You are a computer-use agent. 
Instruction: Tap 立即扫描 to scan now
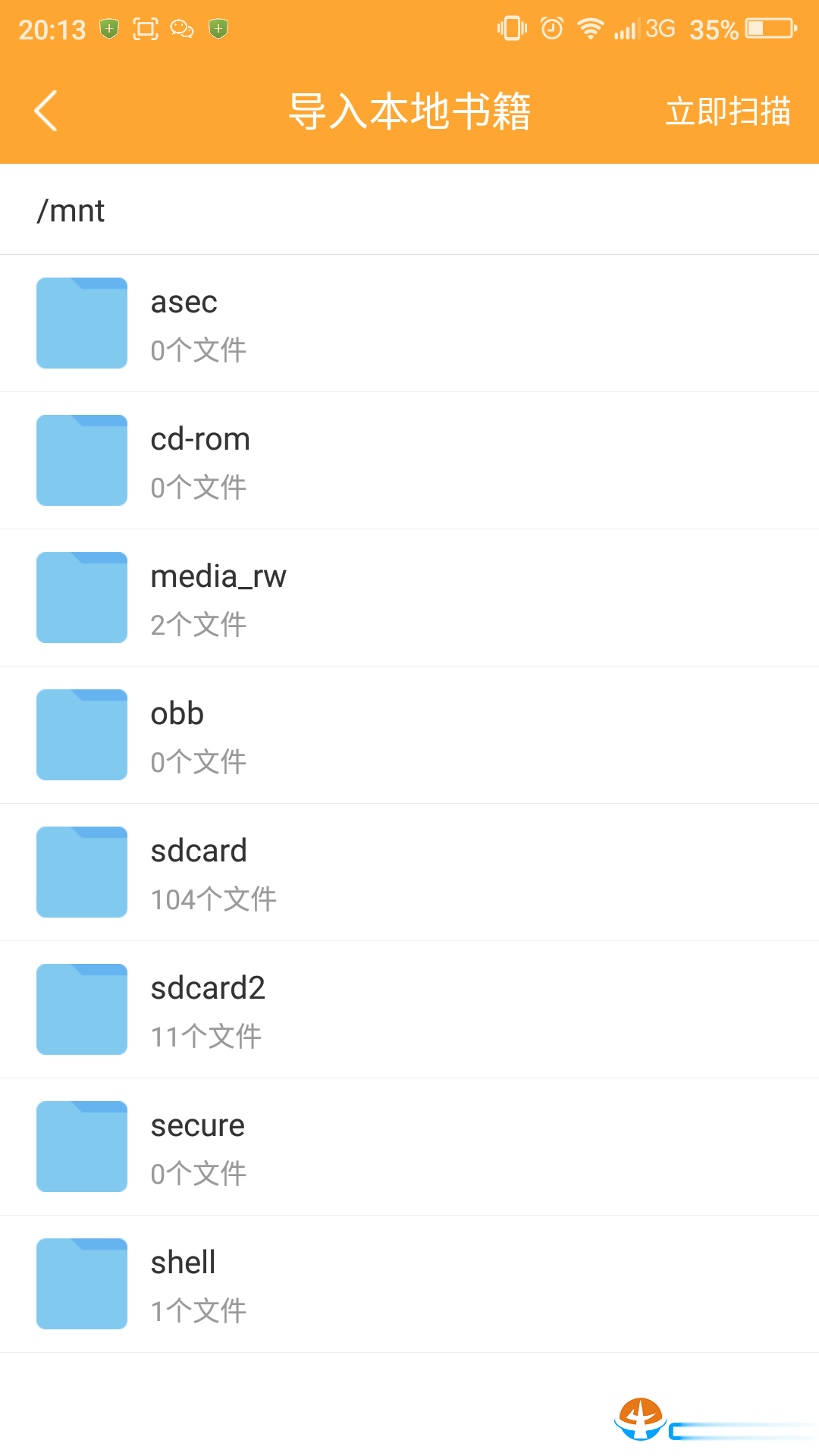coord(727,111)
